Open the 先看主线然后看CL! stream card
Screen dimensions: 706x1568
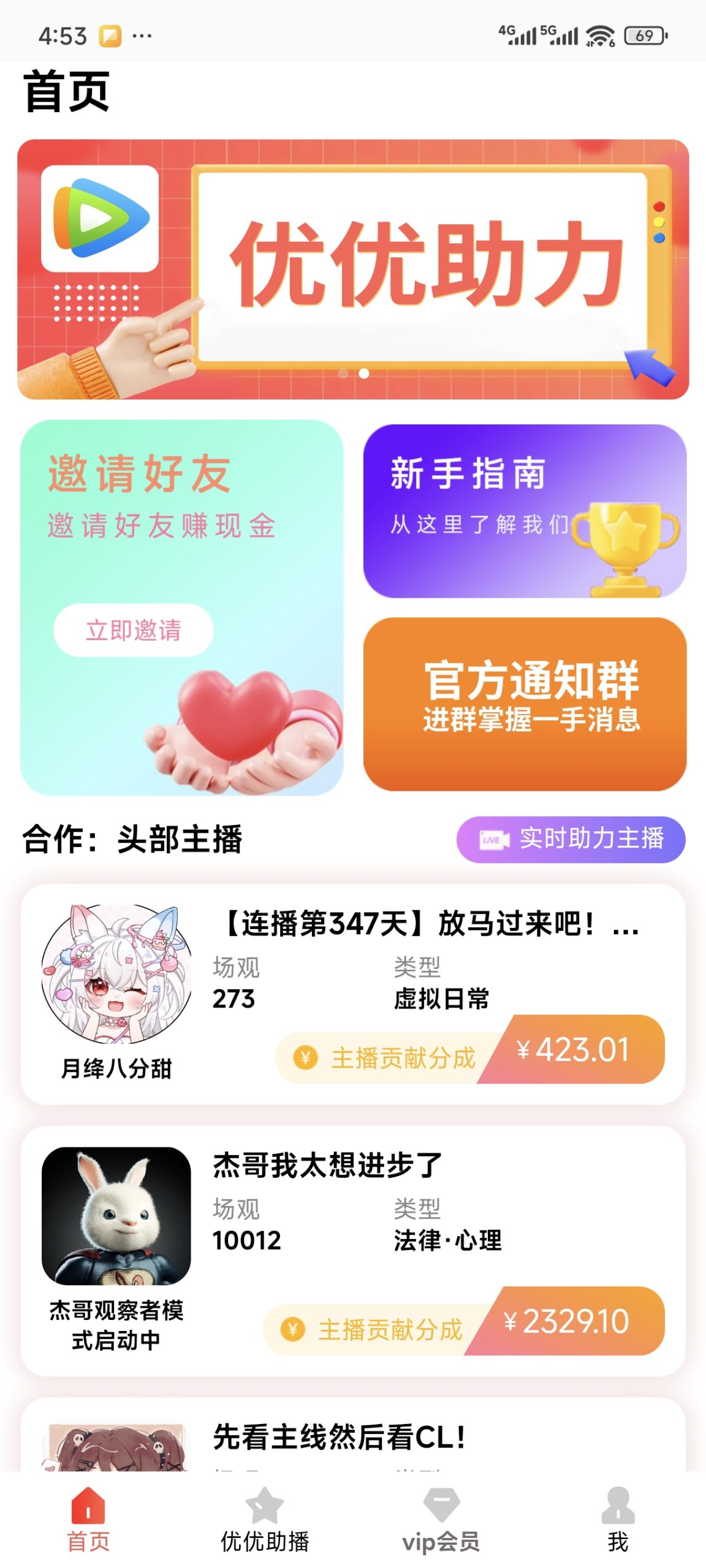[x=353, y=1436]
